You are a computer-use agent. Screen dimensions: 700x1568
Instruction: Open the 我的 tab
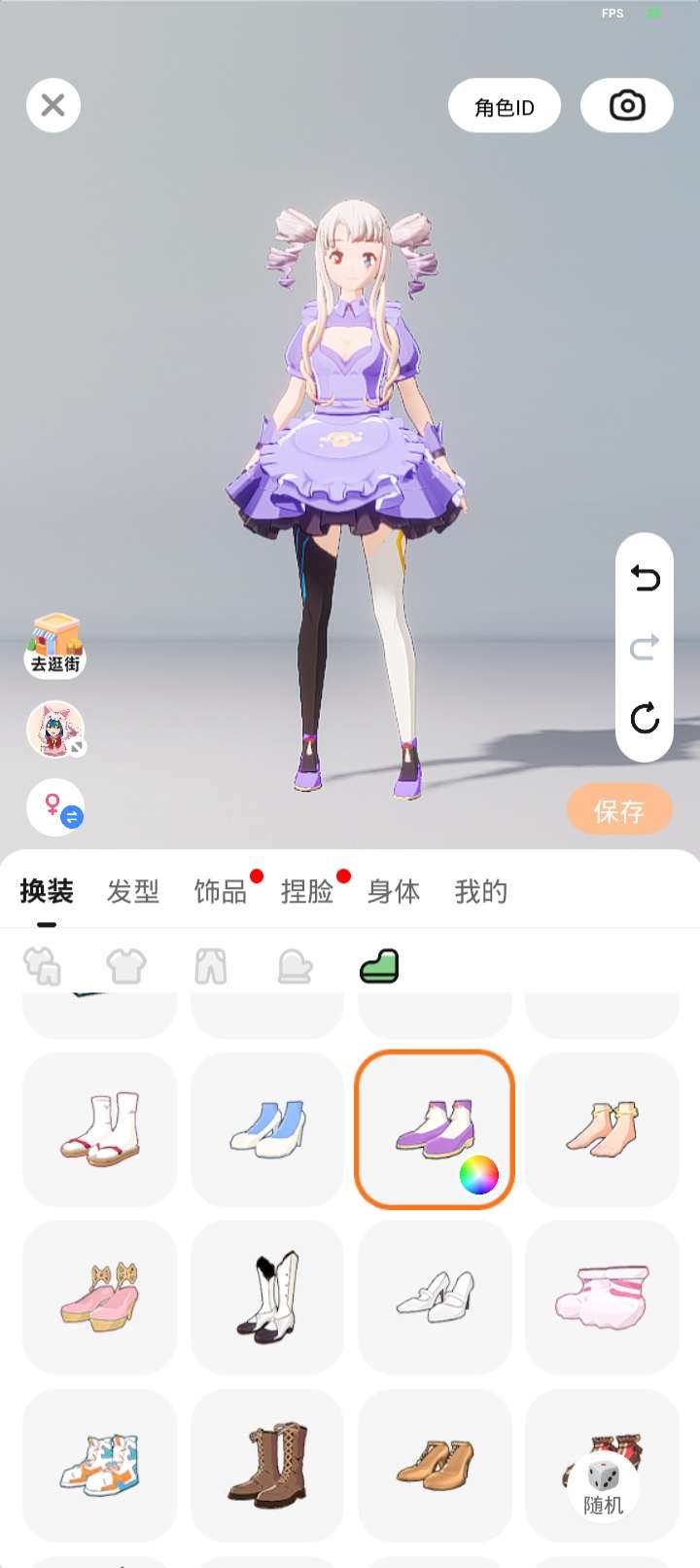tap(481, 891)
